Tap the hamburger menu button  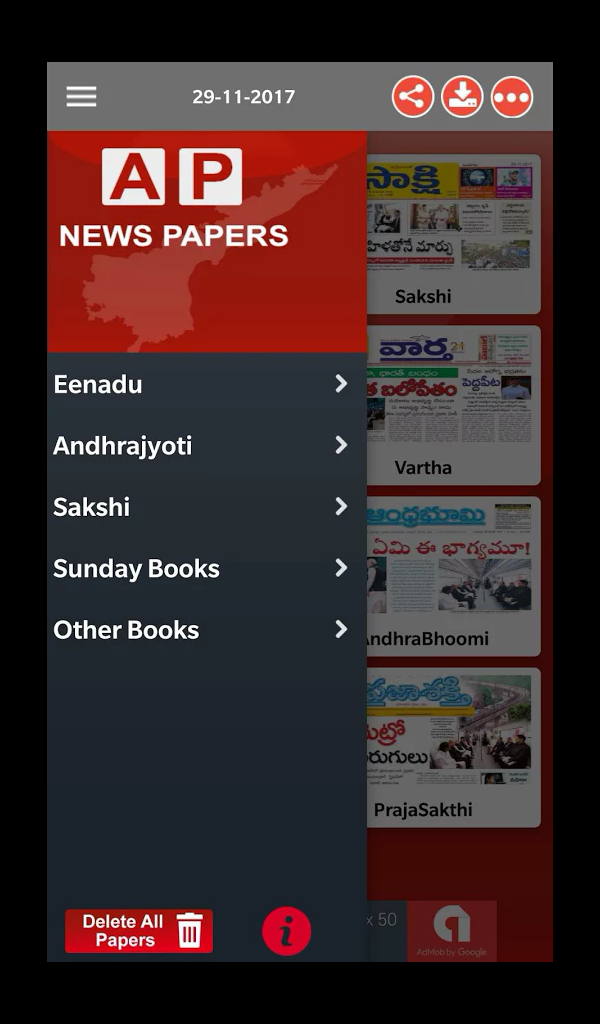click(81, 97)
